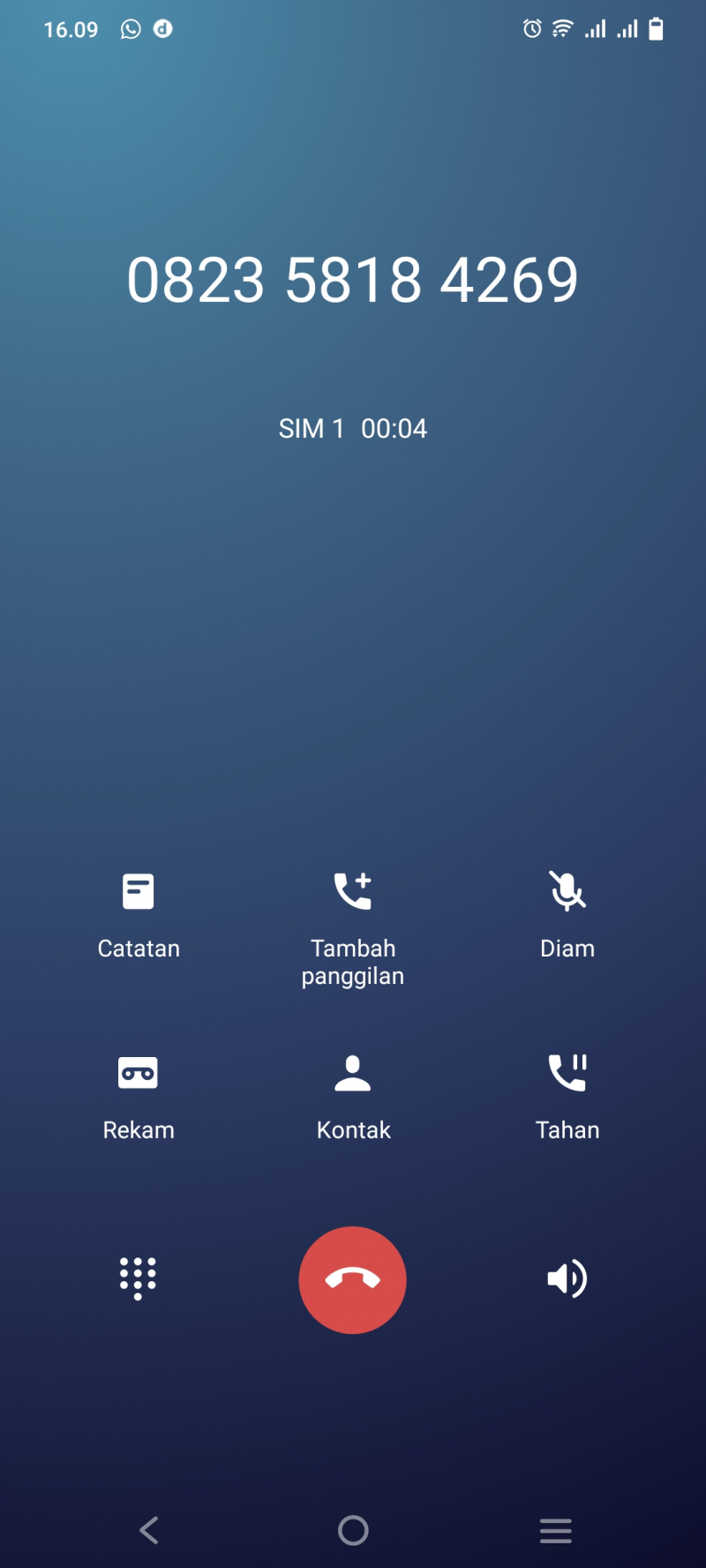Tap the back navigation arrow
The width and height of the screenshot is (706, 1568).
[x=148, y=1531]
